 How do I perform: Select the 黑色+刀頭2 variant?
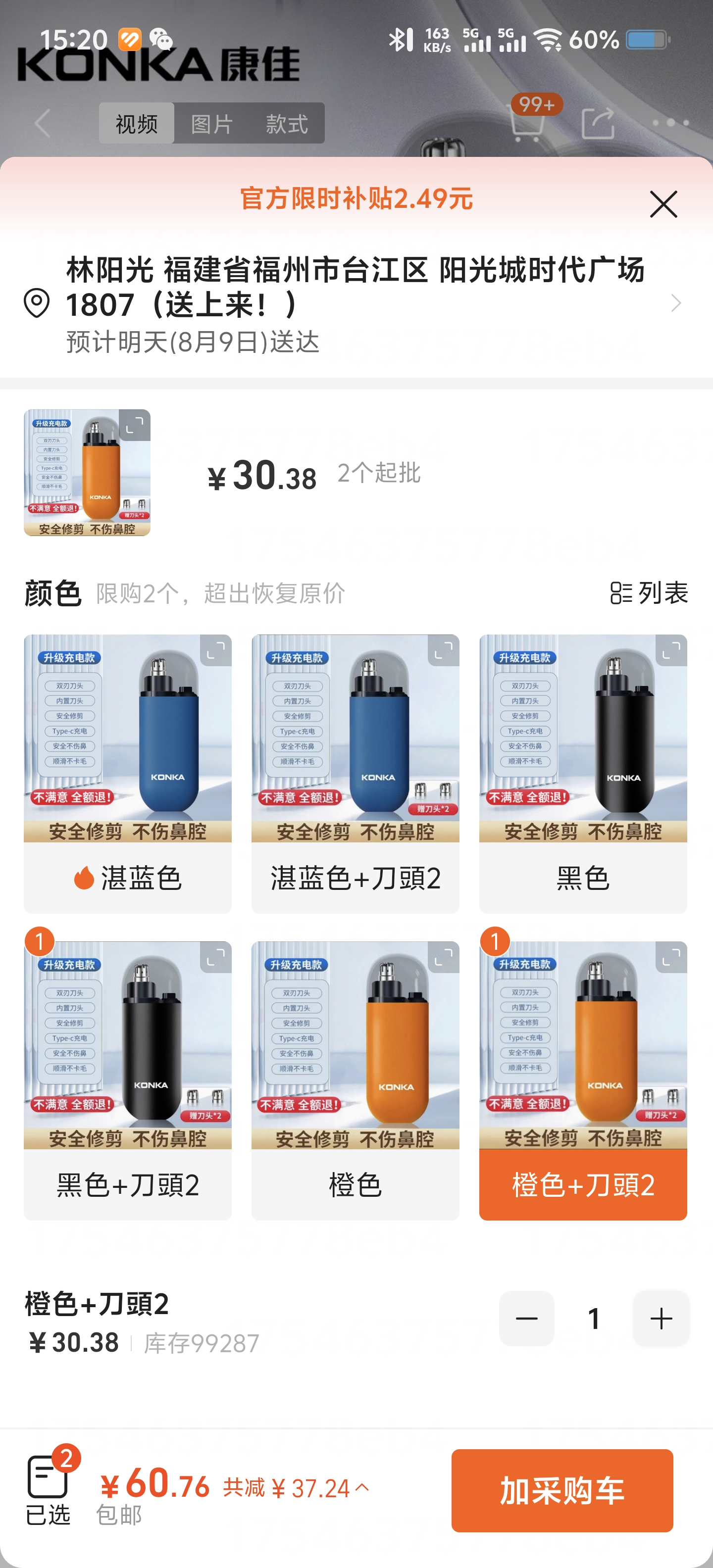click(127, 1184)
